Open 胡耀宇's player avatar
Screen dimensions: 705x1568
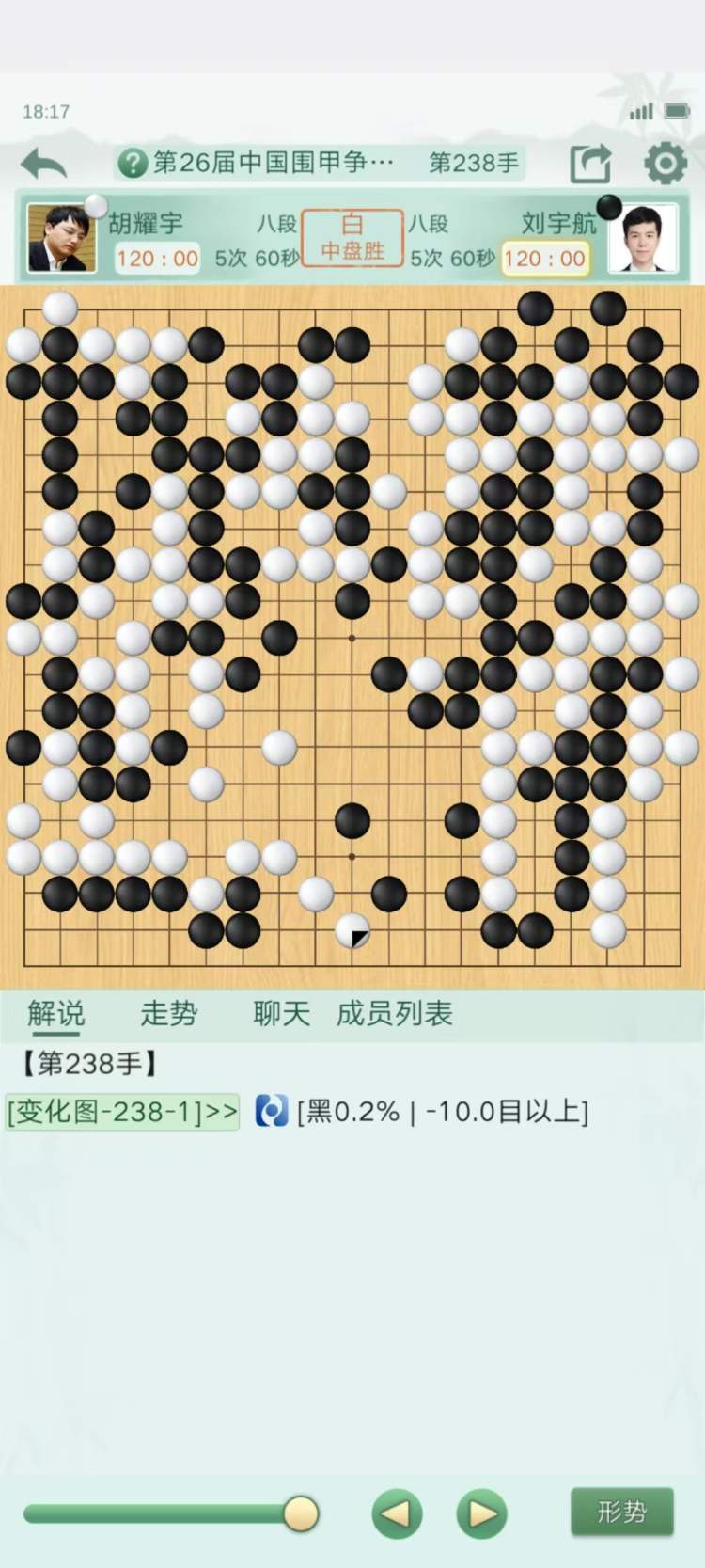(x=61, y=239)
